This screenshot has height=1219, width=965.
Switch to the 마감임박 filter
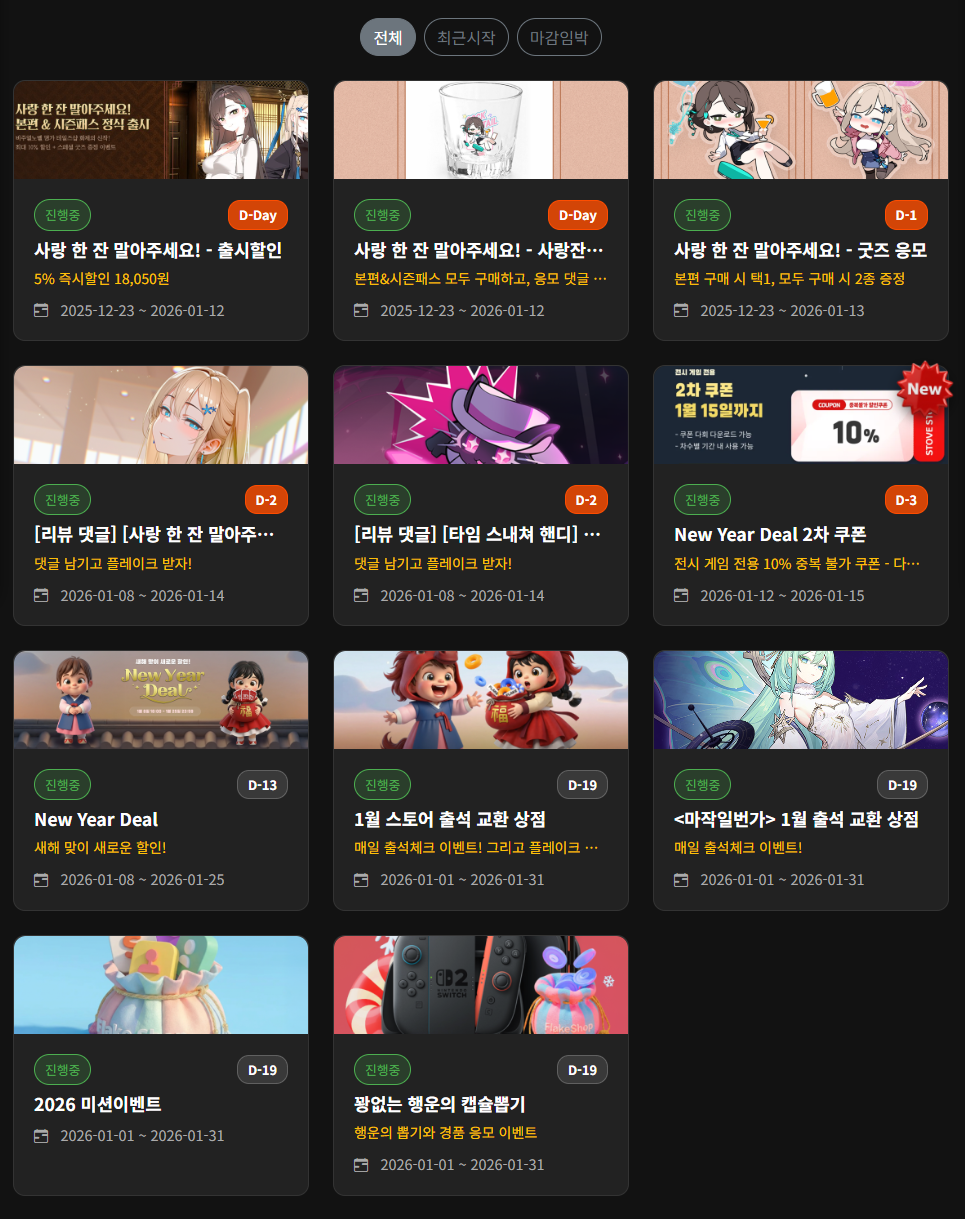(558, 37)
